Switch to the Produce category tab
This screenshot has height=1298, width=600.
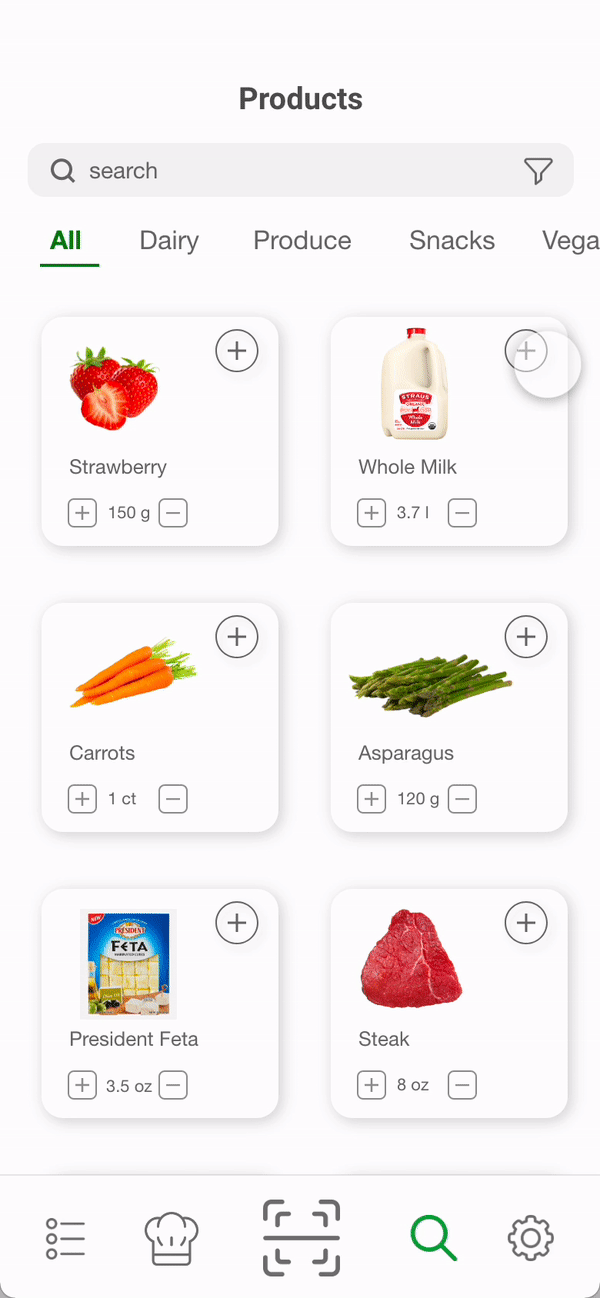click(x=302, y=241)
